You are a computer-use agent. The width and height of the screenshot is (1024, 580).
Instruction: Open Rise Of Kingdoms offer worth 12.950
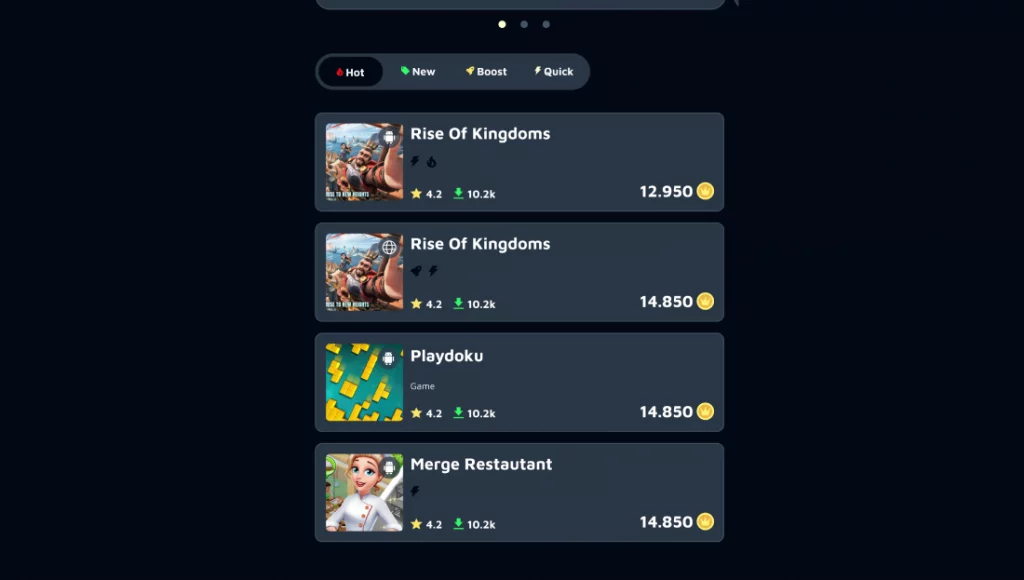pyautogui.click(x=519, y=162)
